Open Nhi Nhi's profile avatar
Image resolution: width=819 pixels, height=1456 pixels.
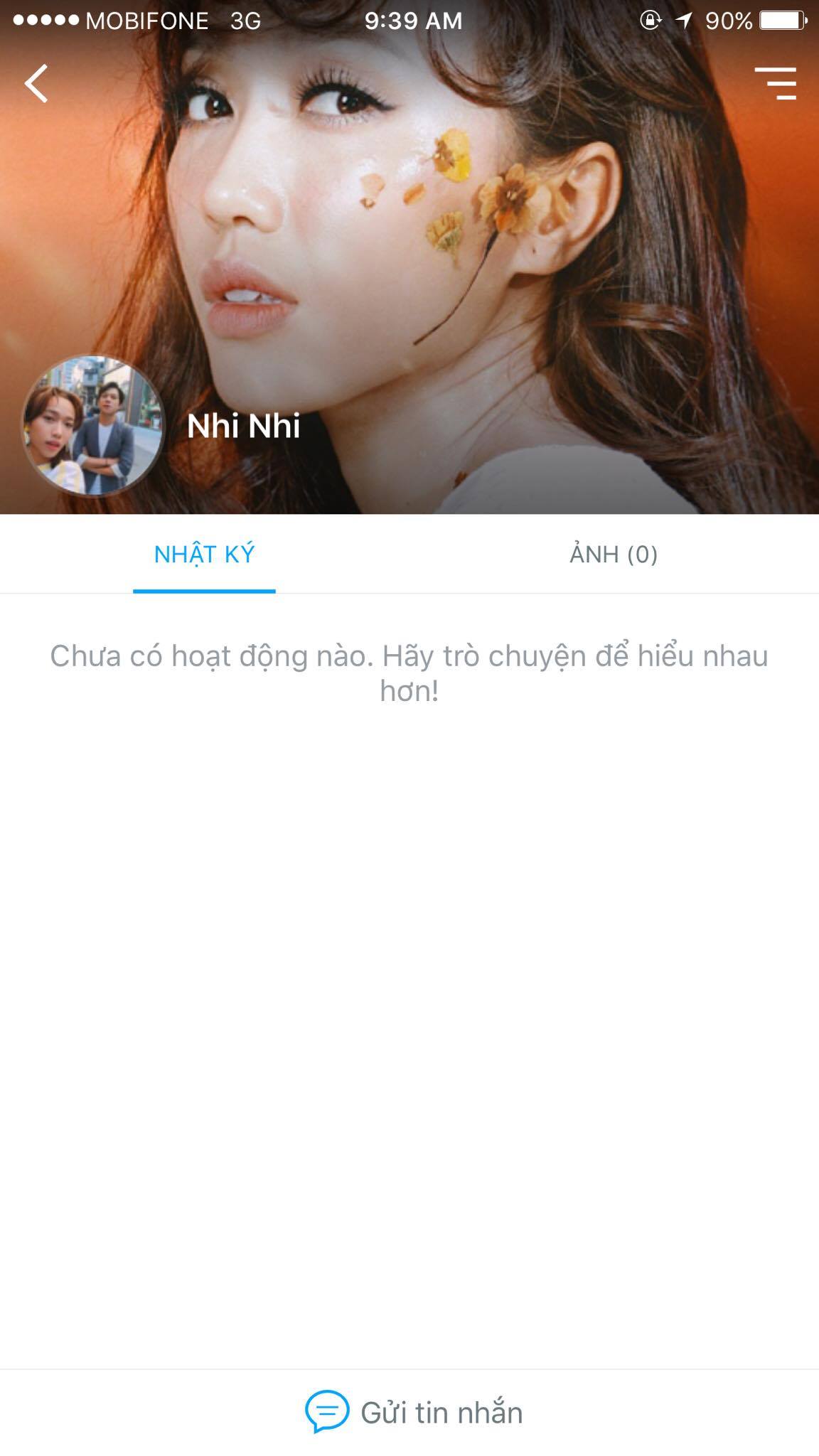pyautogui.click(x=92, y=427)
